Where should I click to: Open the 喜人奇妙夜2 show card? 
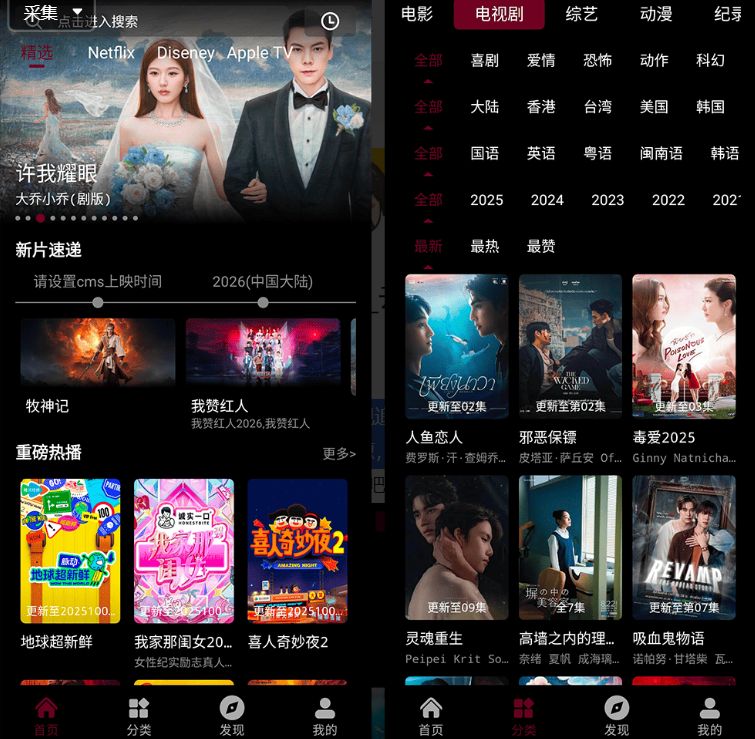click(x=297, y=551)
